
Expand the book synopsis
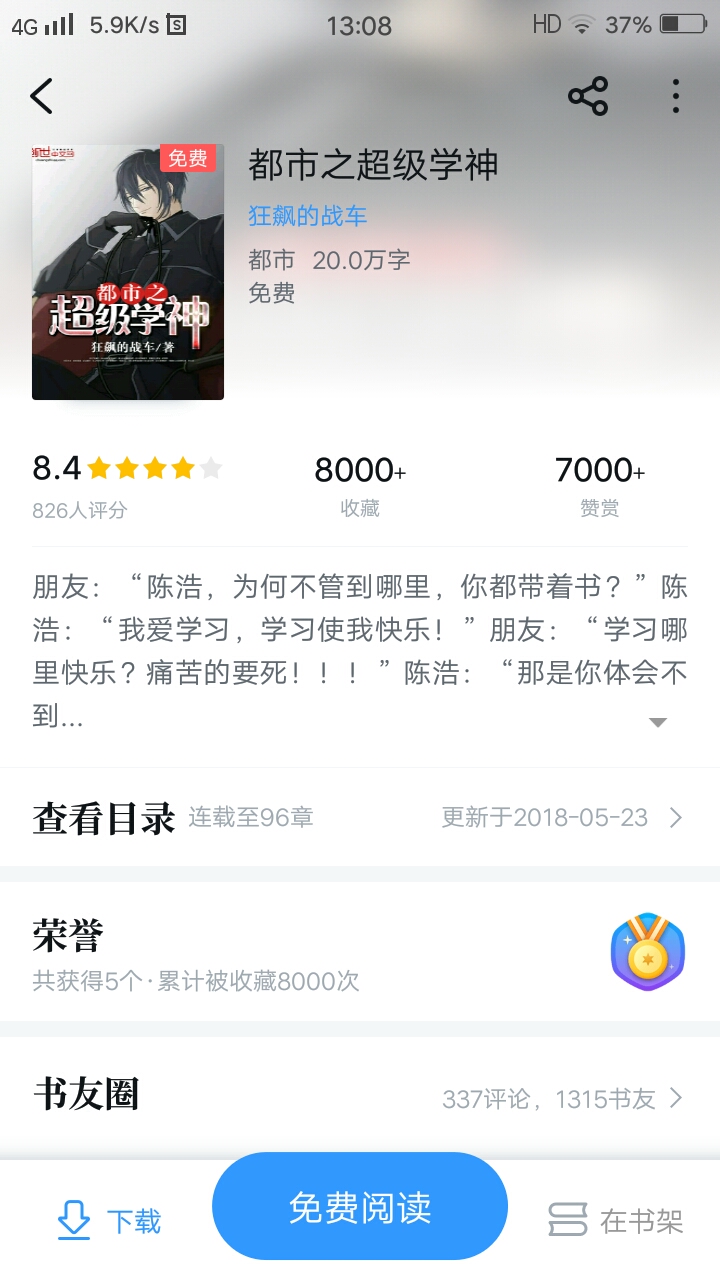[x=657, y=722]
